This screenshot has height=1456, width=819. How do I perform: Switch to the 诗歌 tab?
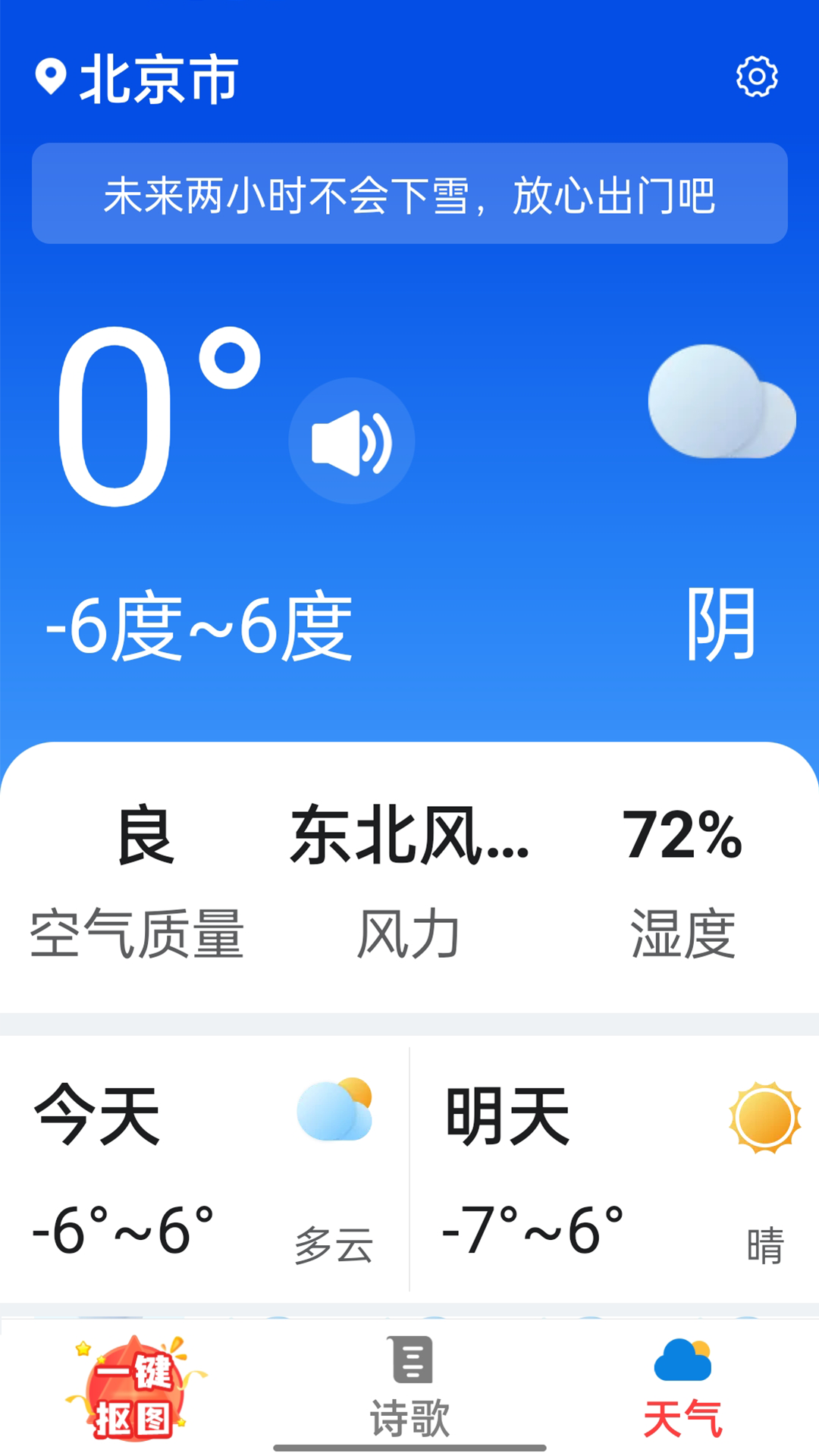[409, 1388]
